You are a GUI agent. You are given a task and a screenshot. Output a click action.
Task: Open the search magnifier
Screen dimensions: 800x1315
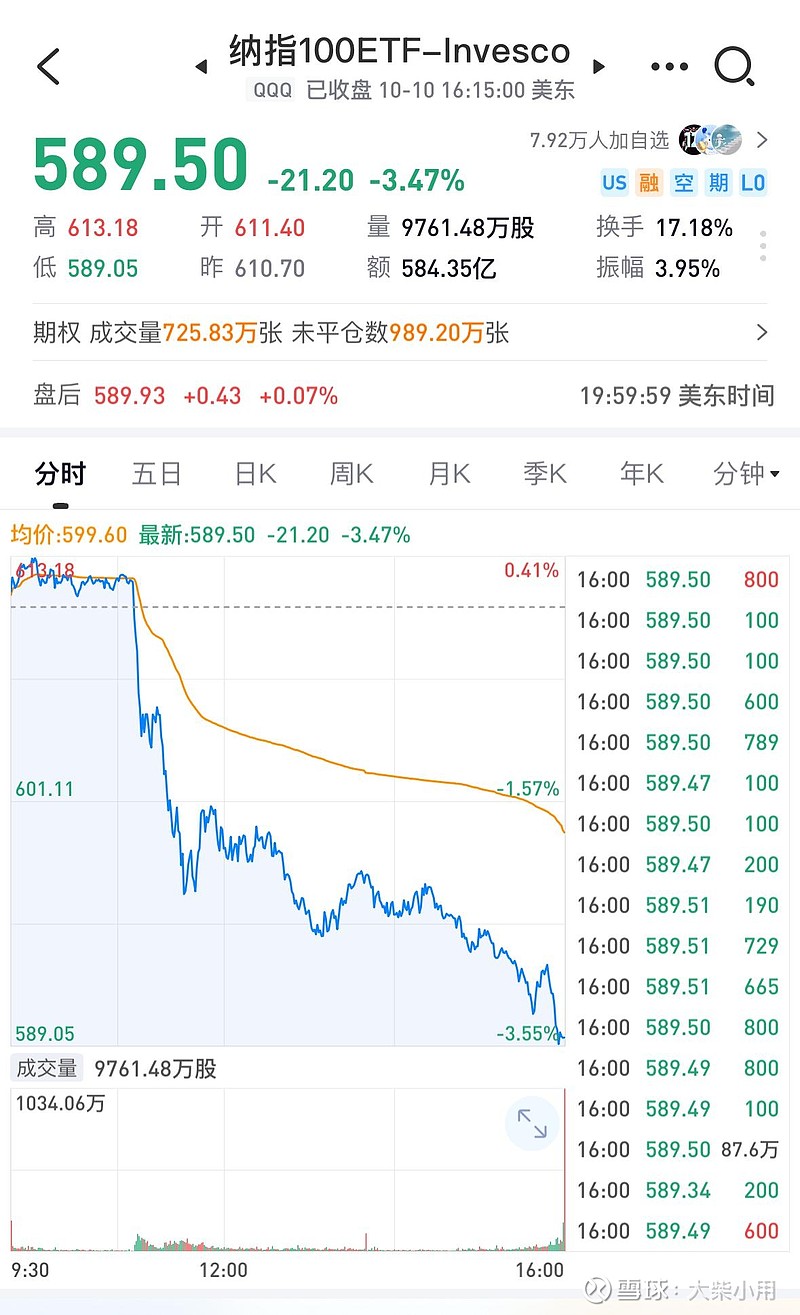pos(734,67)
